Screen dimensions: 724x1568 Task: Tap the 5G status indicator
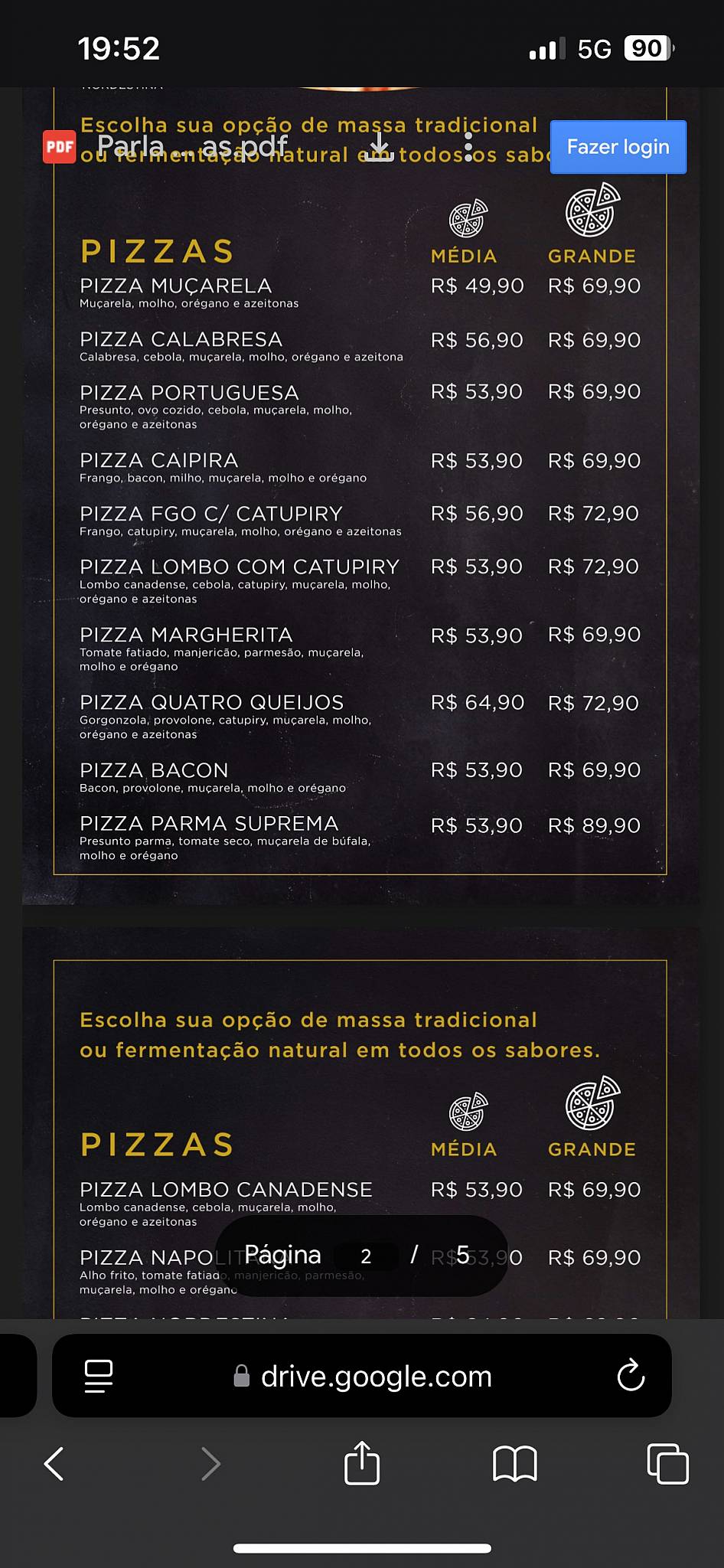point(595,48)
